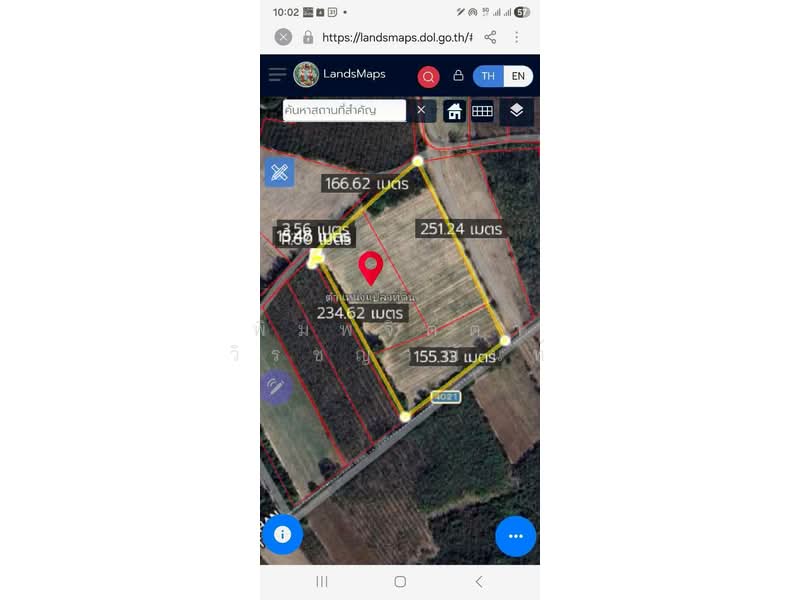The image size is (800, 600).
Task: Tap the lock icon in the header
Action: click(x=458, y=76)
